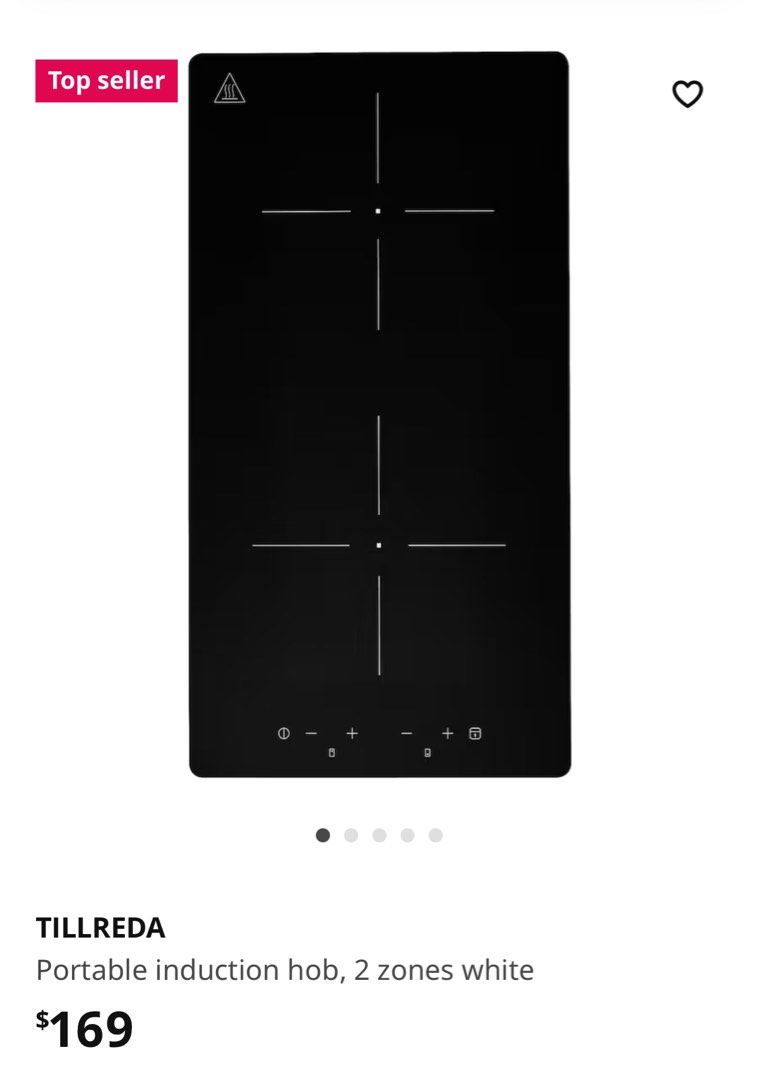Click the third carousel dot slider position
The width and height of the screenshot is (759, 1080).
pyautogui.click(x=379, y=835)
